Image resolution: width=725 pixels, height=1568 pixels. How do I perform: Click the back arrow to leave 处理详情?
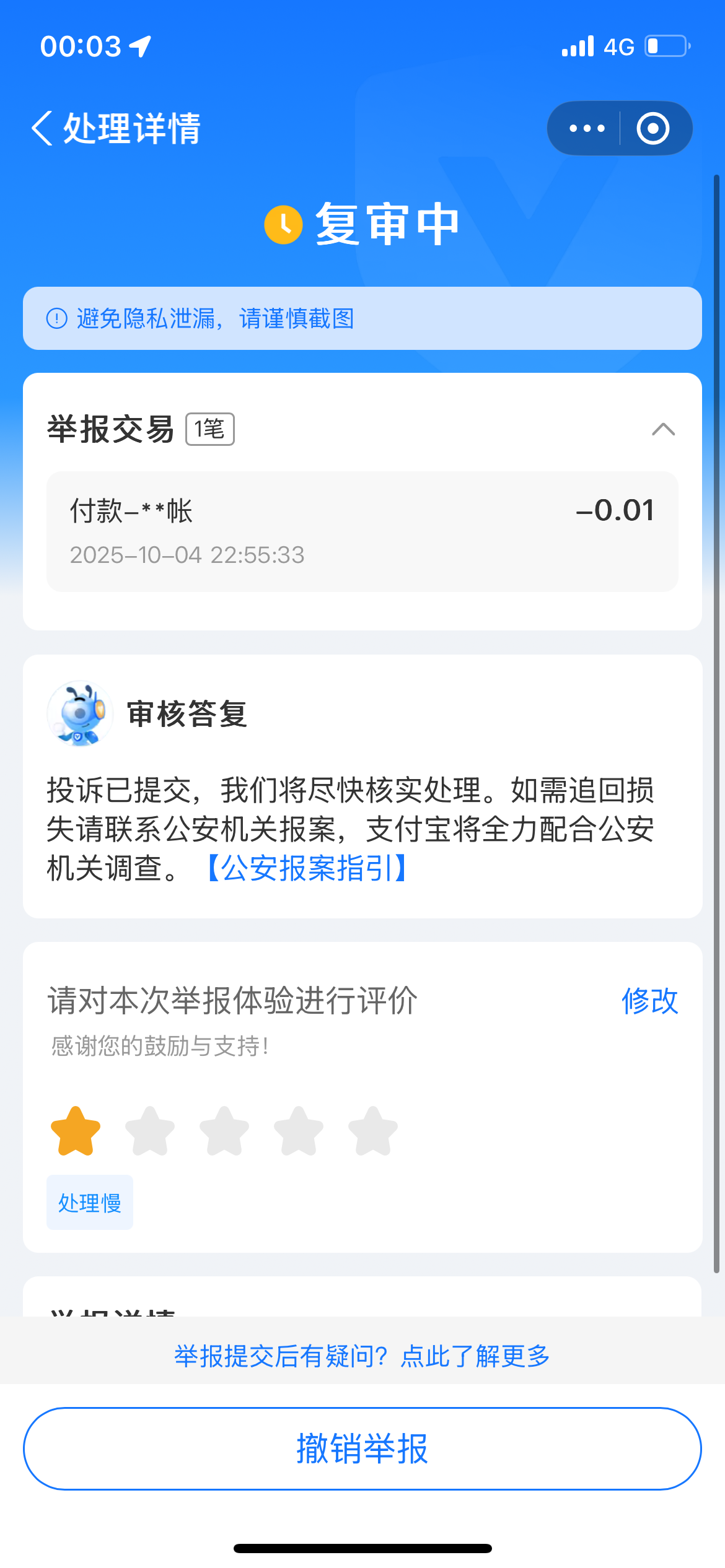click(42, 128)
